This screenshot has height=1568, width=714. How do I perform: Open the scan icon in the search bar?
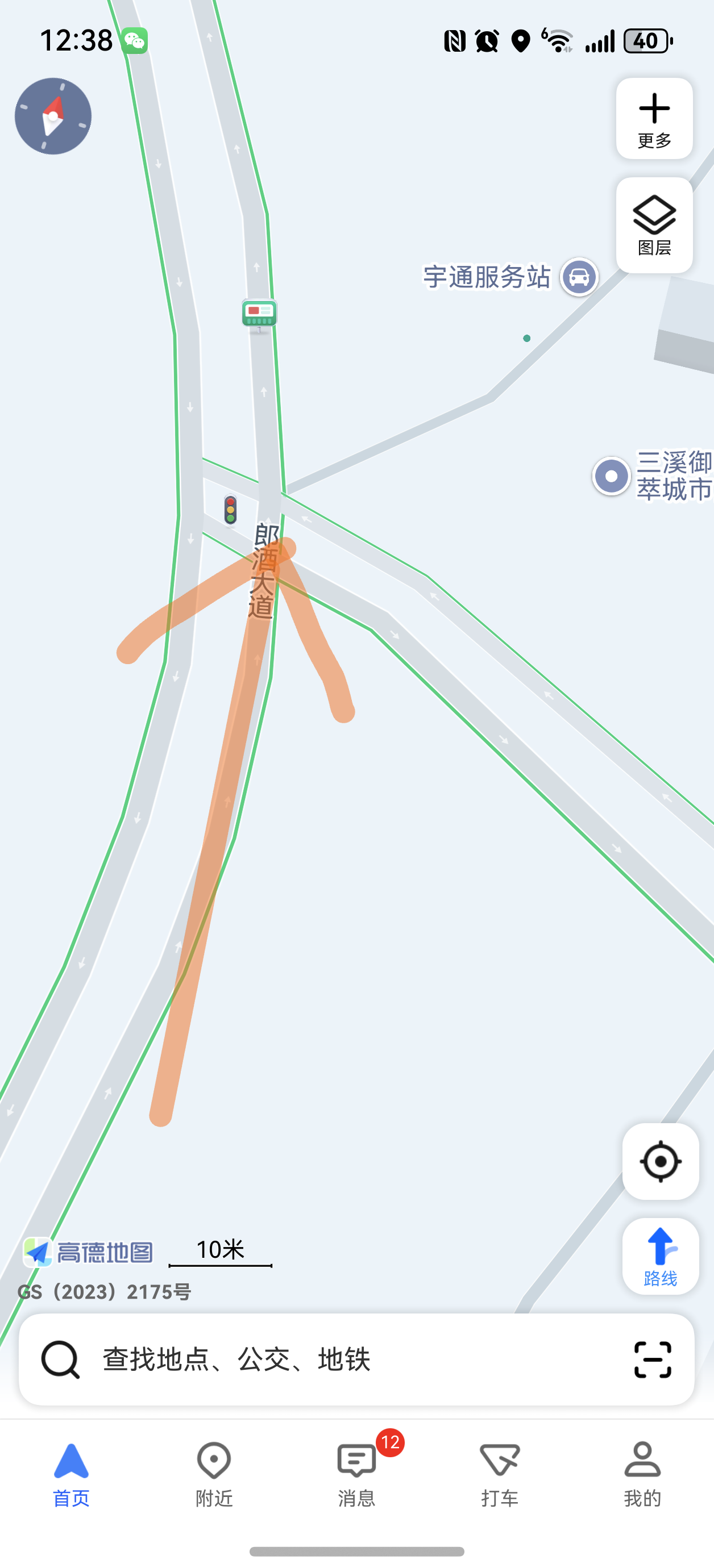click(653, 1358)
